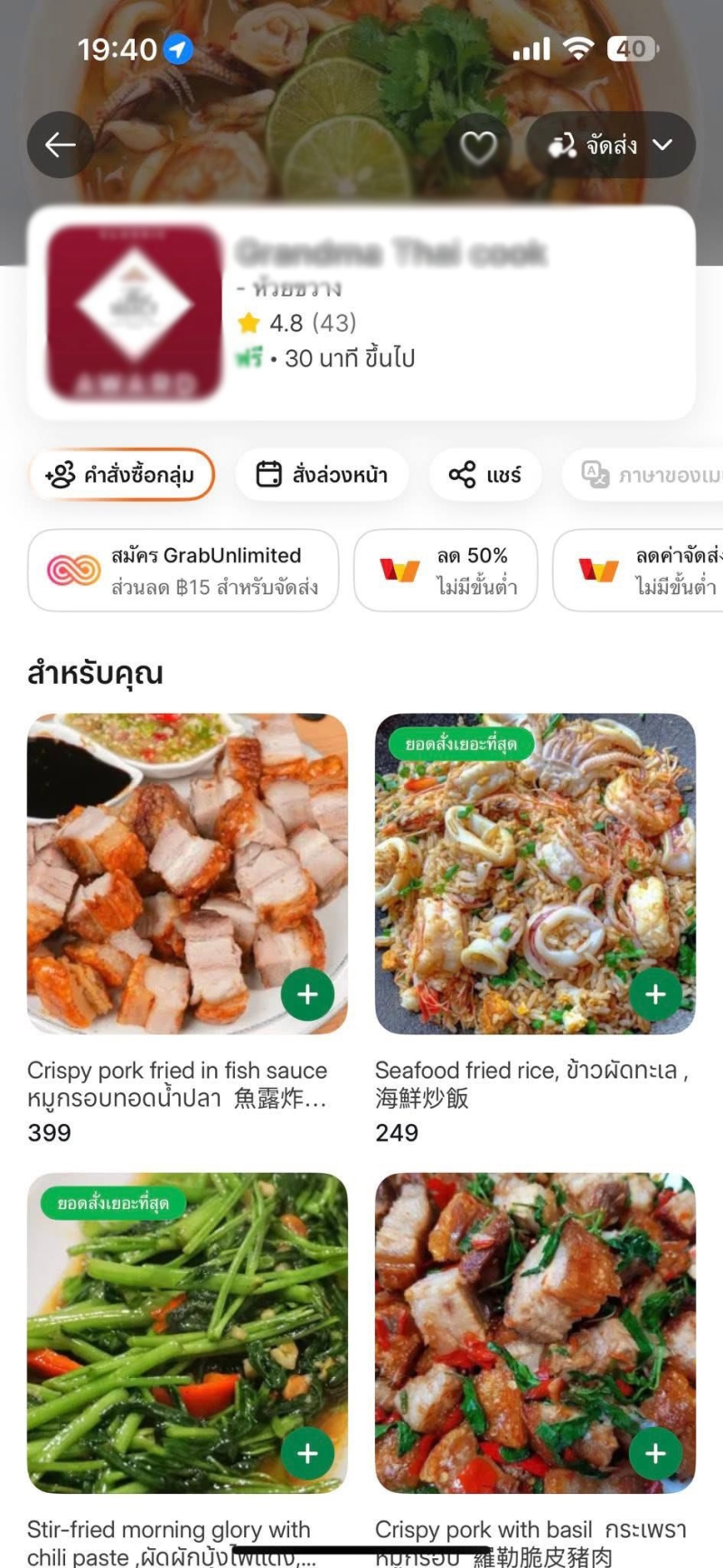Start a คำสั่งซื้อกลุ่ม group order
723x1568 pixels.
(x=121, y=475)
